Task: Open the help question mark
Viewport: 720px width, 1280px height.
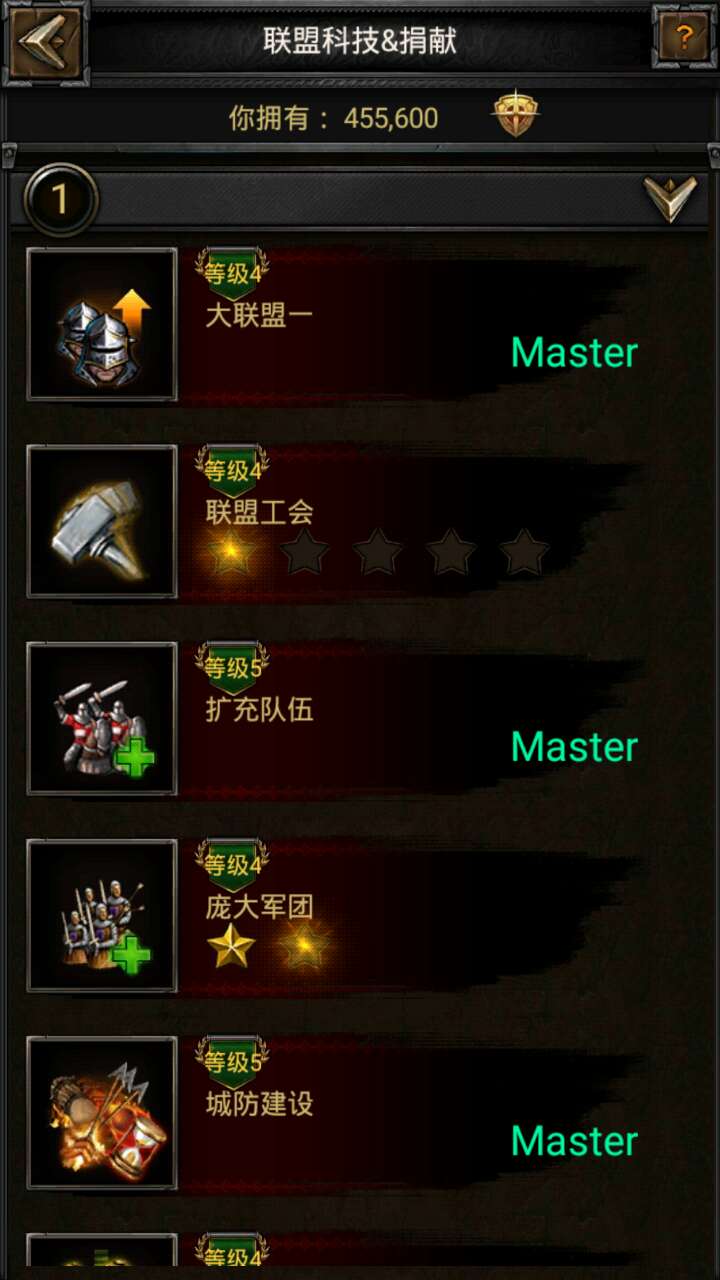Action: (x=683, y=40)
